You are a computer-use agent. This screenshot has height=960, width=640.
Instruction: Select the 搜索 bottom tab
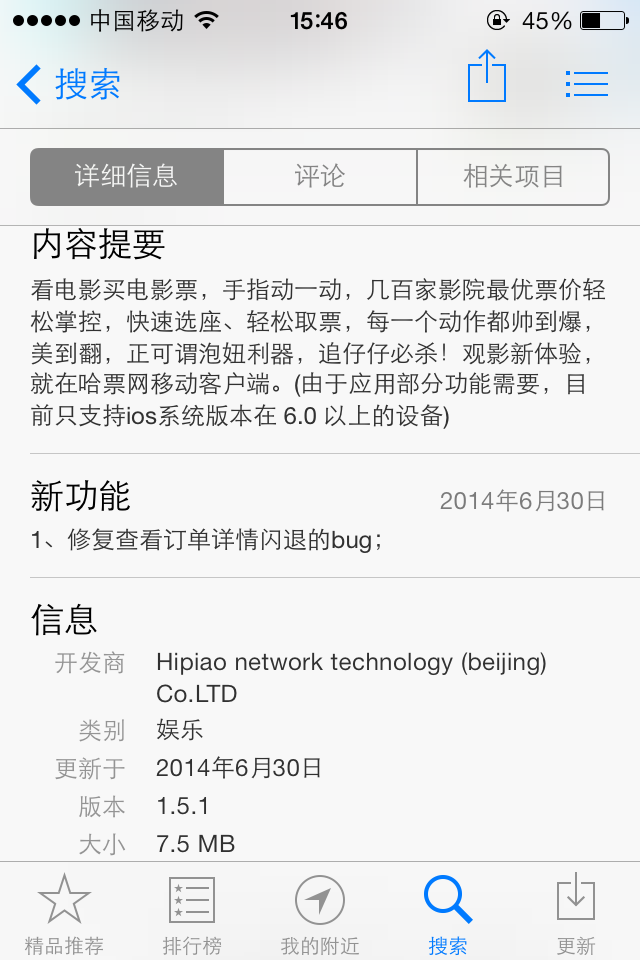click(x=448, y=912)
